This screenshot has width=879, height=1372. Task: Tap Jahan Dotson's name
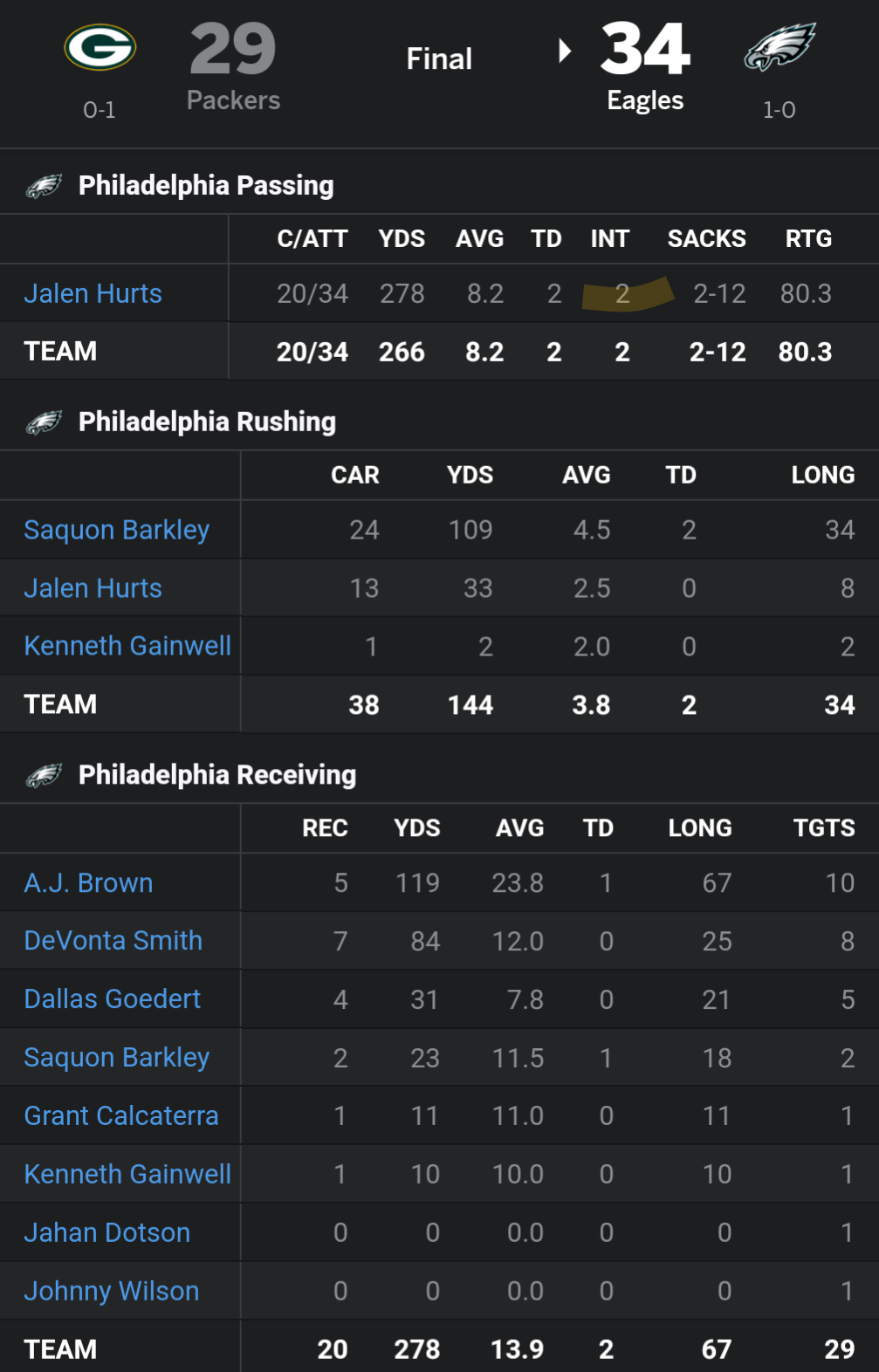pyautogui.click(x=106, y=1233)
